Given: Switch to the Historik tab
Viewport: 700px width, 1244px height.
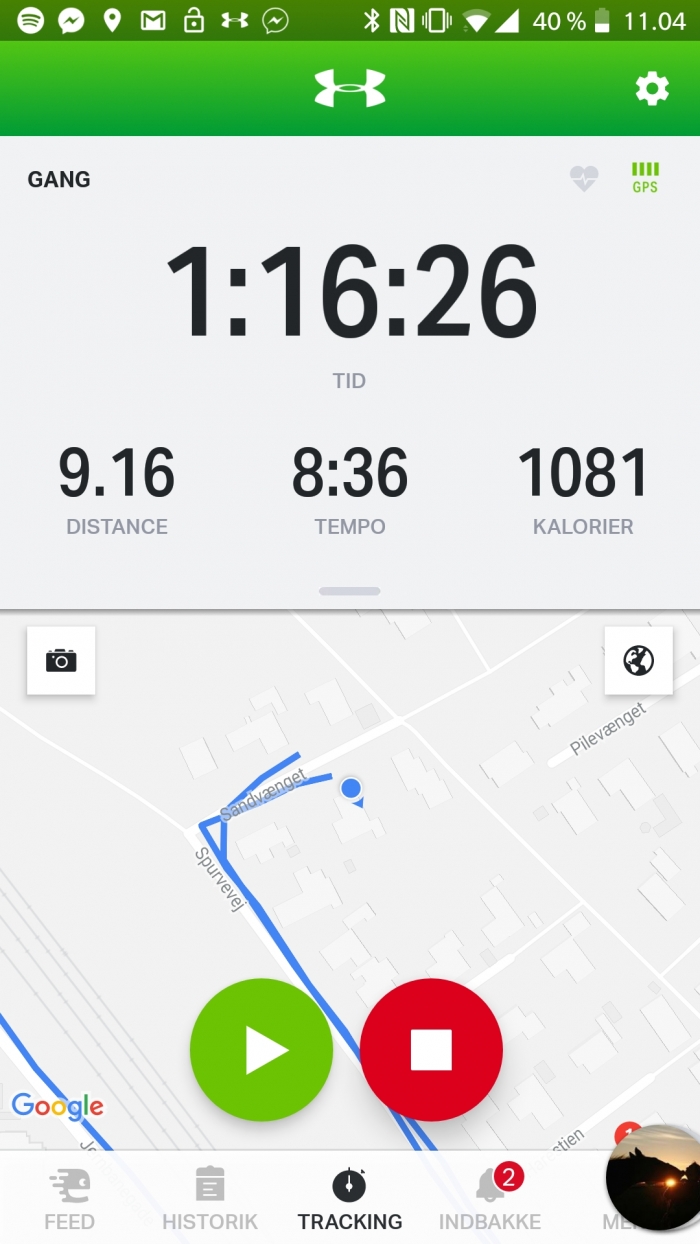Looking at the screenshot, I should click(x=210, y=1199).
